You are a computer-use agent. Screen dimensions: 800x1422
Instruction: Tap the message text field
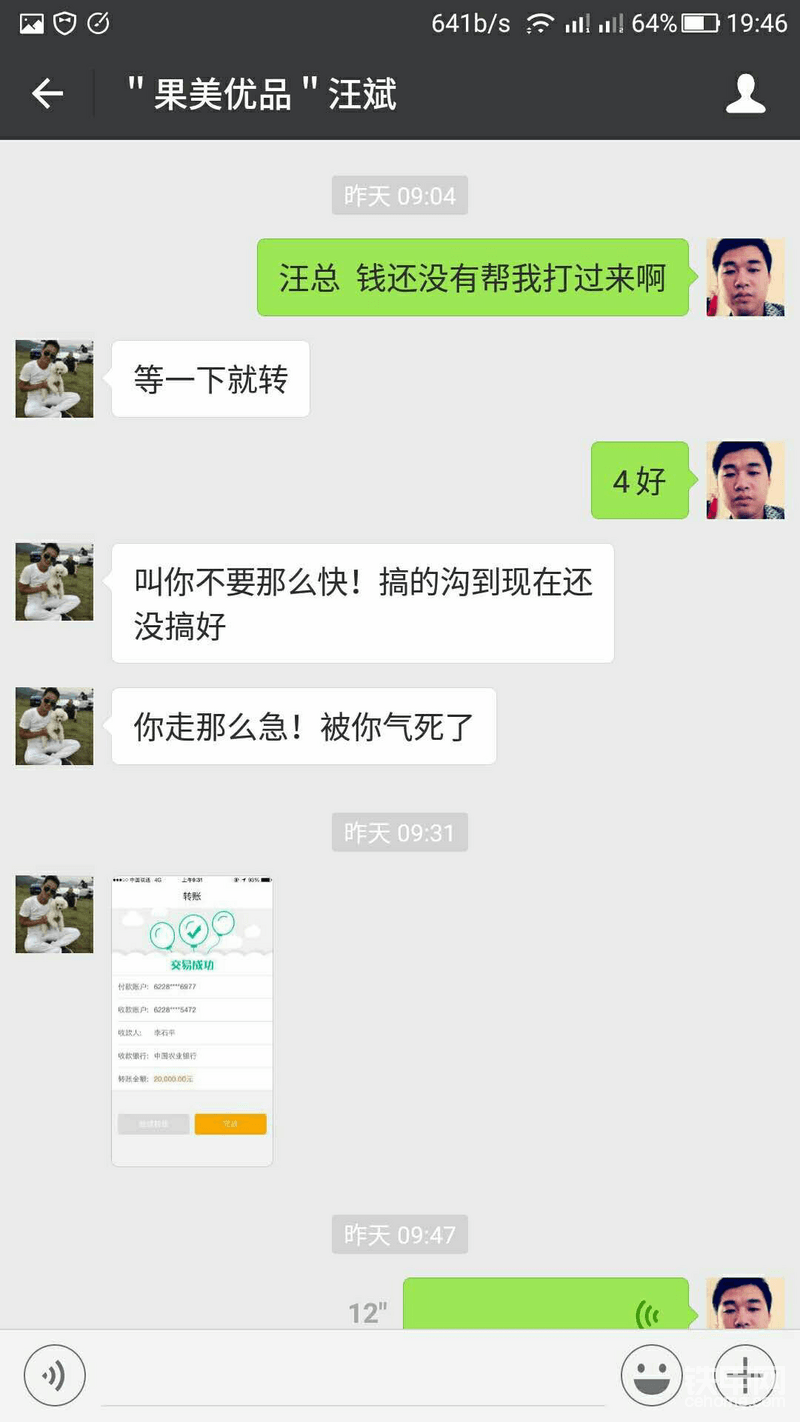click(353, 1377)
